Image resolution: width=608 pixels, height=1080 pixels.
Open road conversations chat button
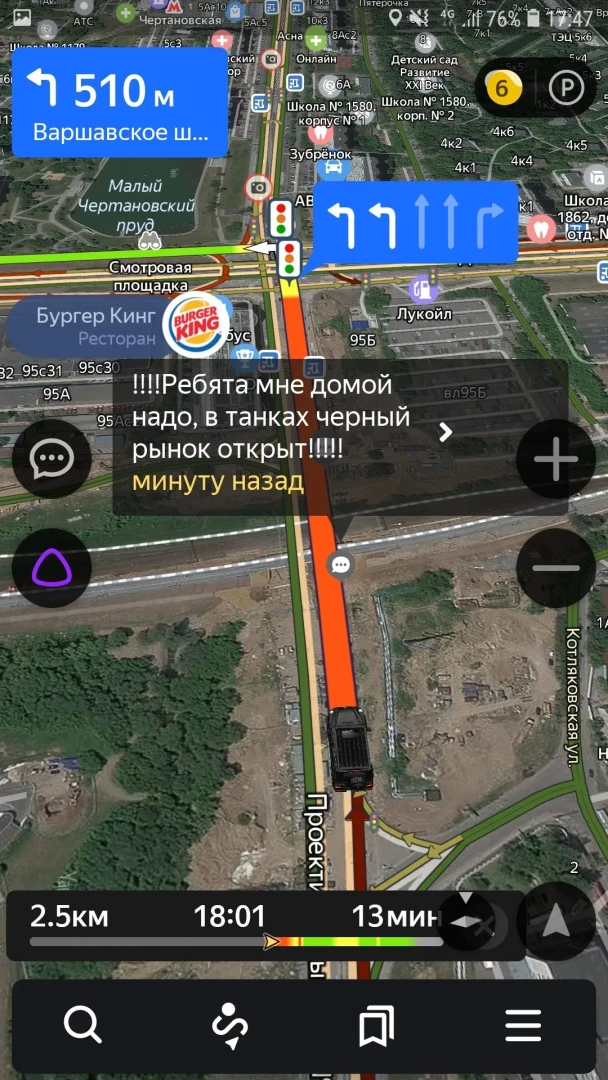tap(51, 459)
